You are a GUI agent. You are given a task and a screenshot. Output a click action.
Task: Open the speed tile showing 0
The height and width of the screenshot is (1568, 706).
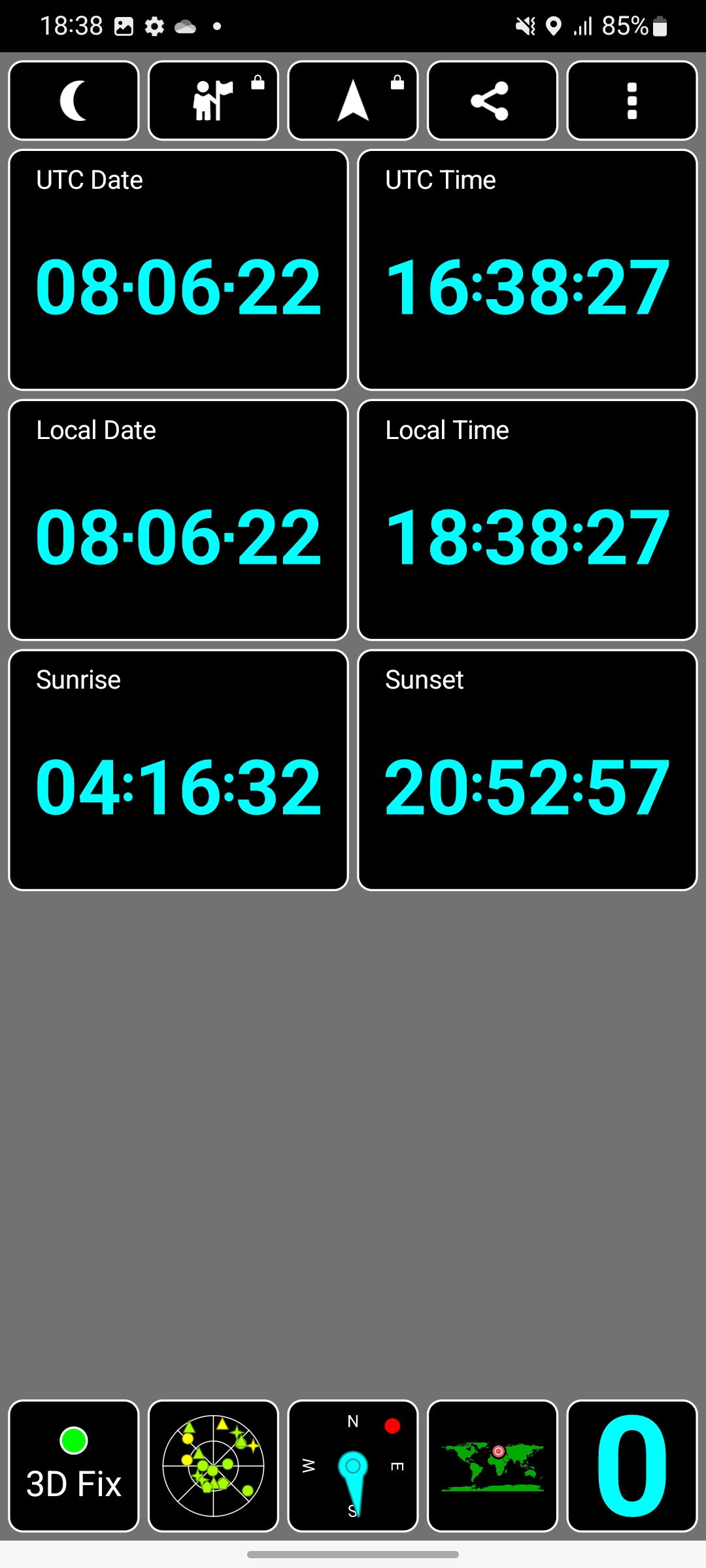[x=631, y=1465]
